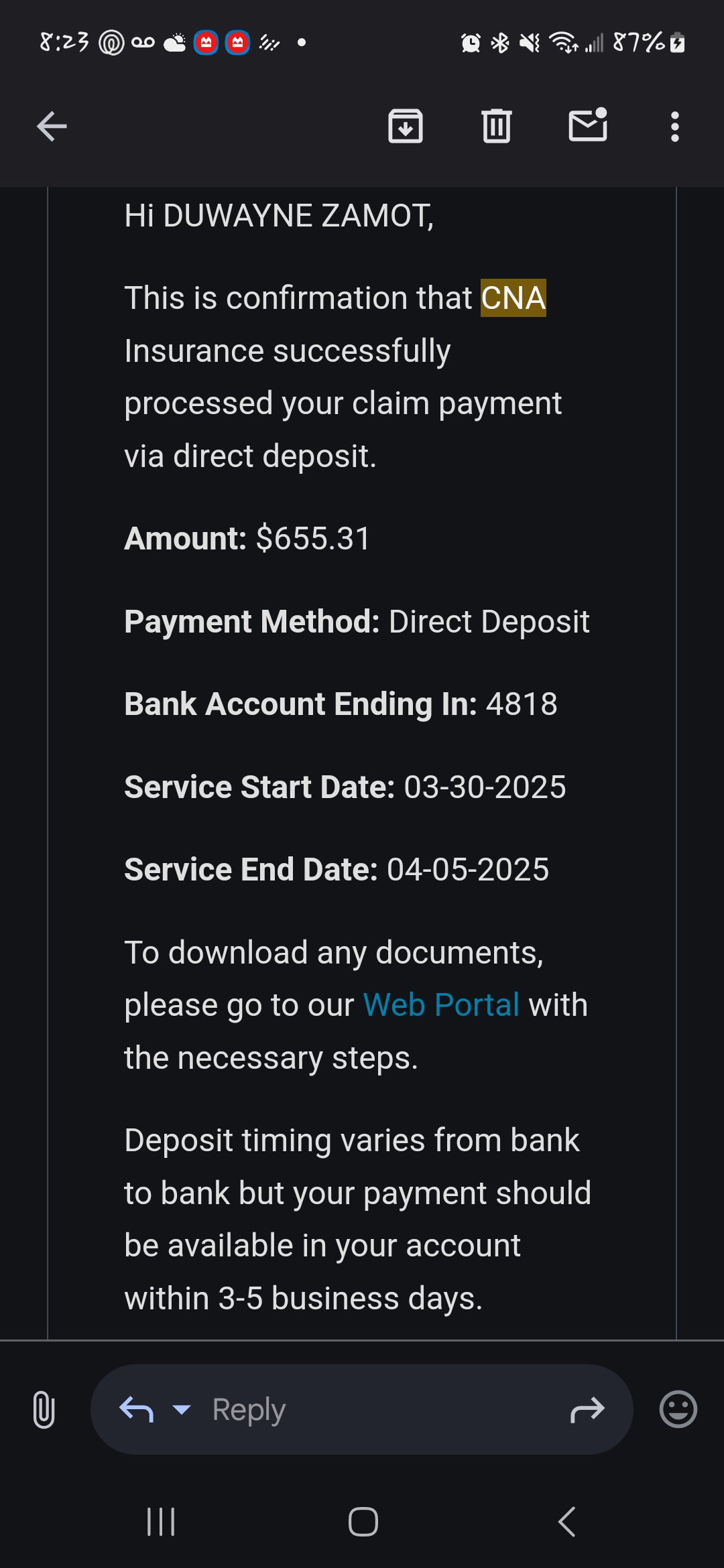Archive this email
Screen dimensions: 724x1568
coord(406,126)
